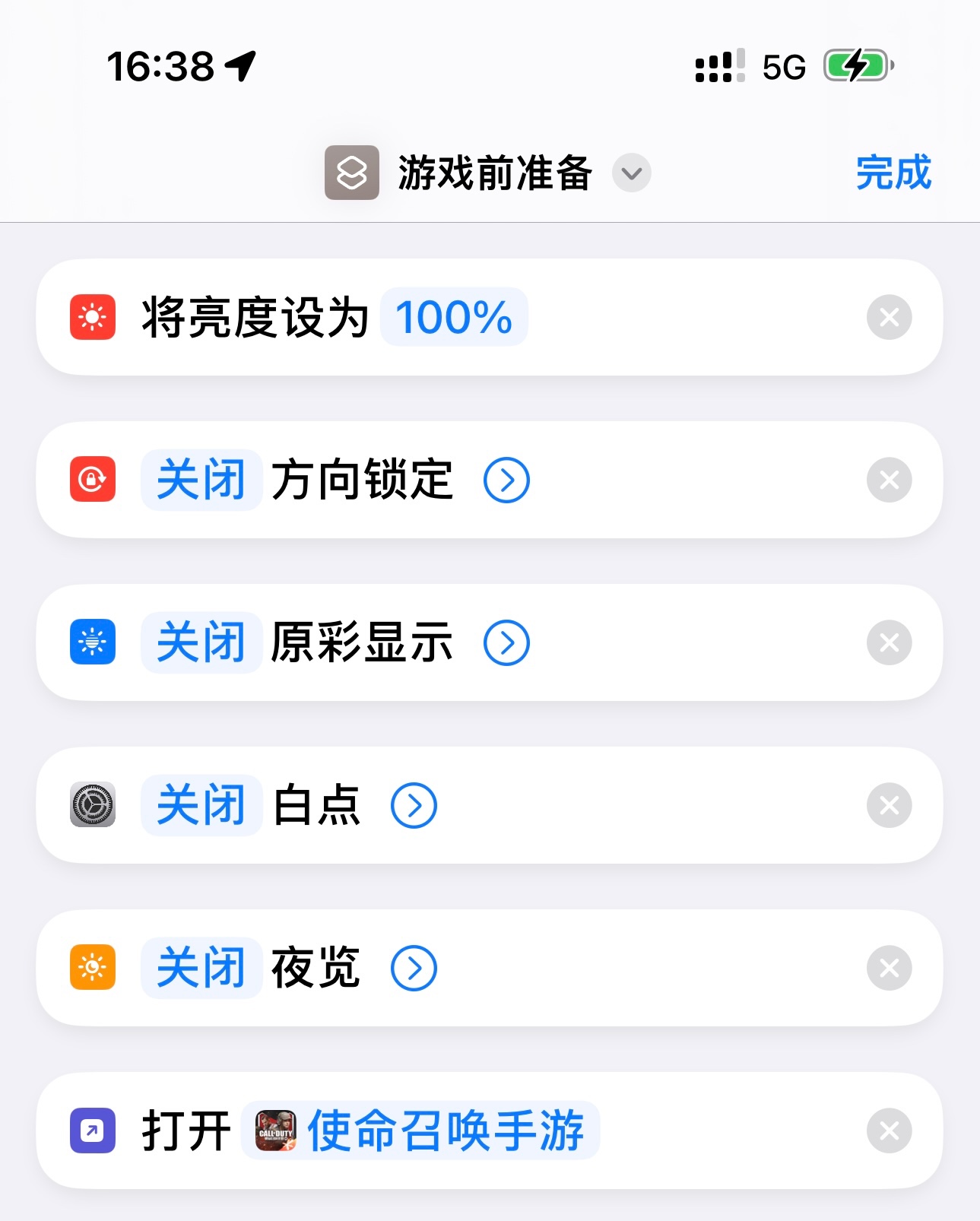Open the 游戏前准备 shortcut icon

[x=352, y=173]
